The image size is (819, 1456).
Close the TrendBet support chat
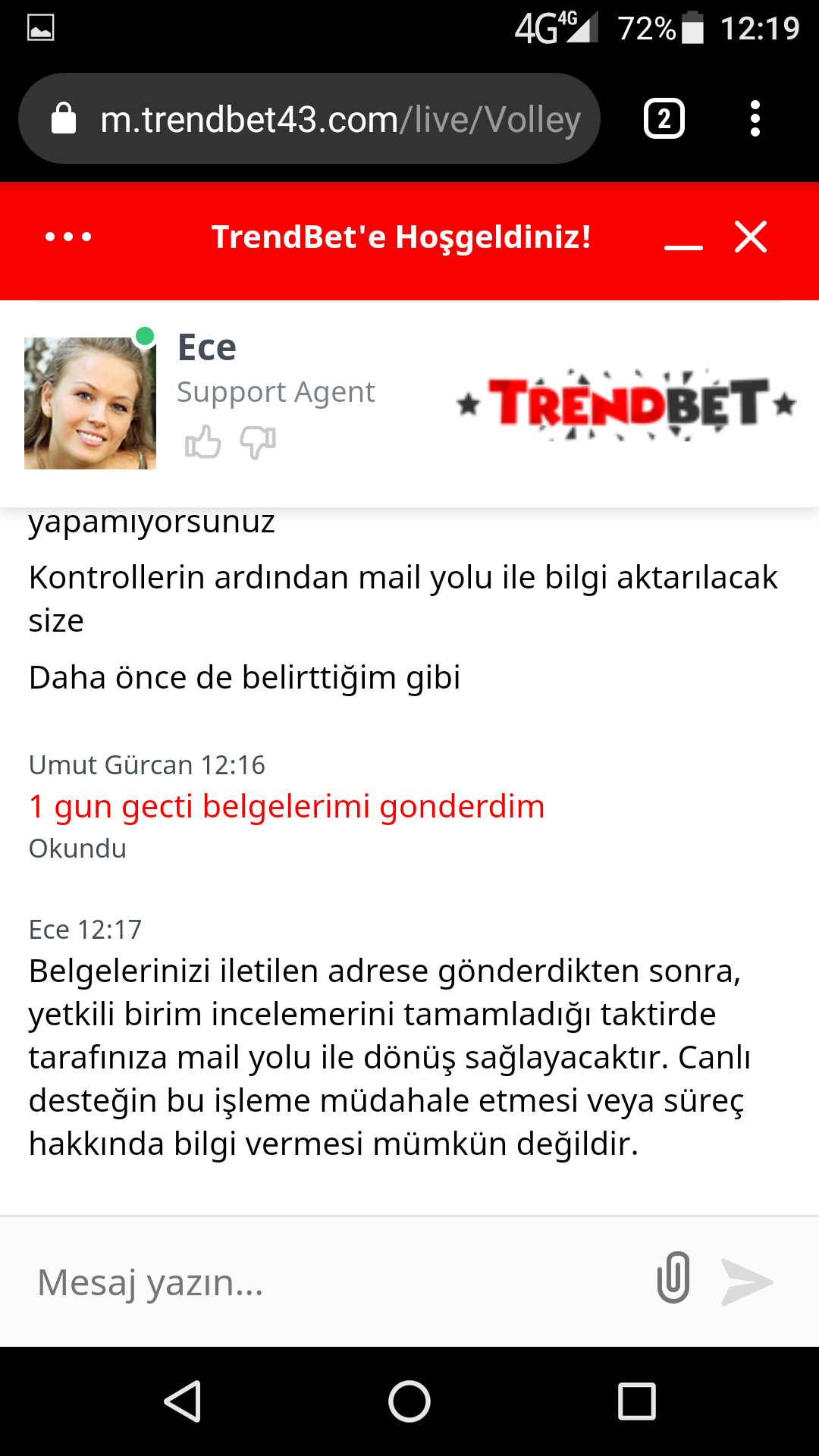(751, 237)
